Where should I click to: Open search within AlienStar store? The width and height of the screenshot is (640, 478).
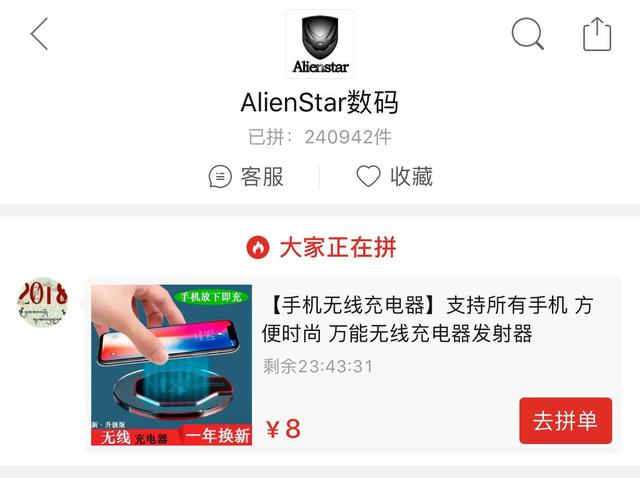click(527, 34)
